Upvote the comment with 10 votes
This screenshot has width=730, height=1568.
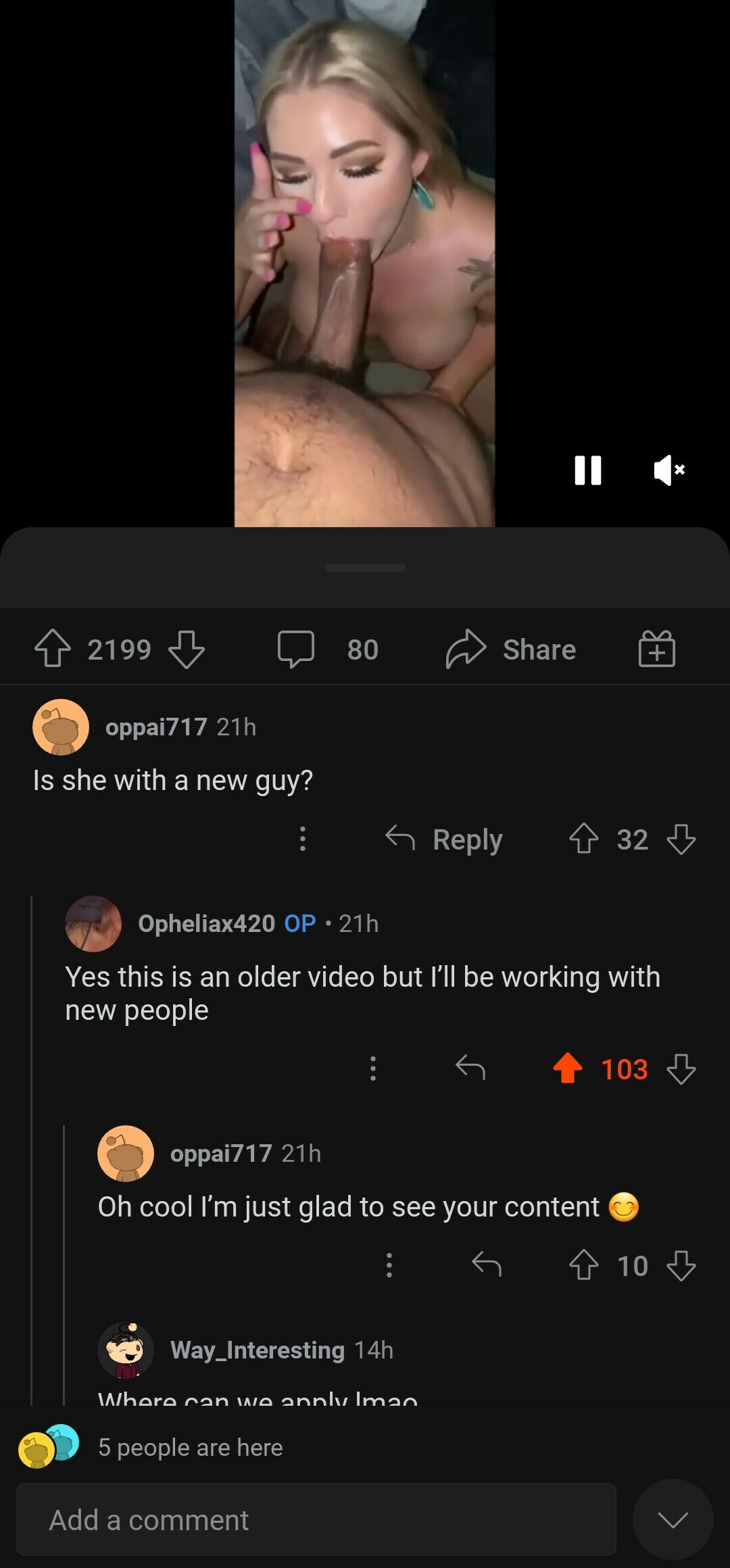coord(584,1265)
